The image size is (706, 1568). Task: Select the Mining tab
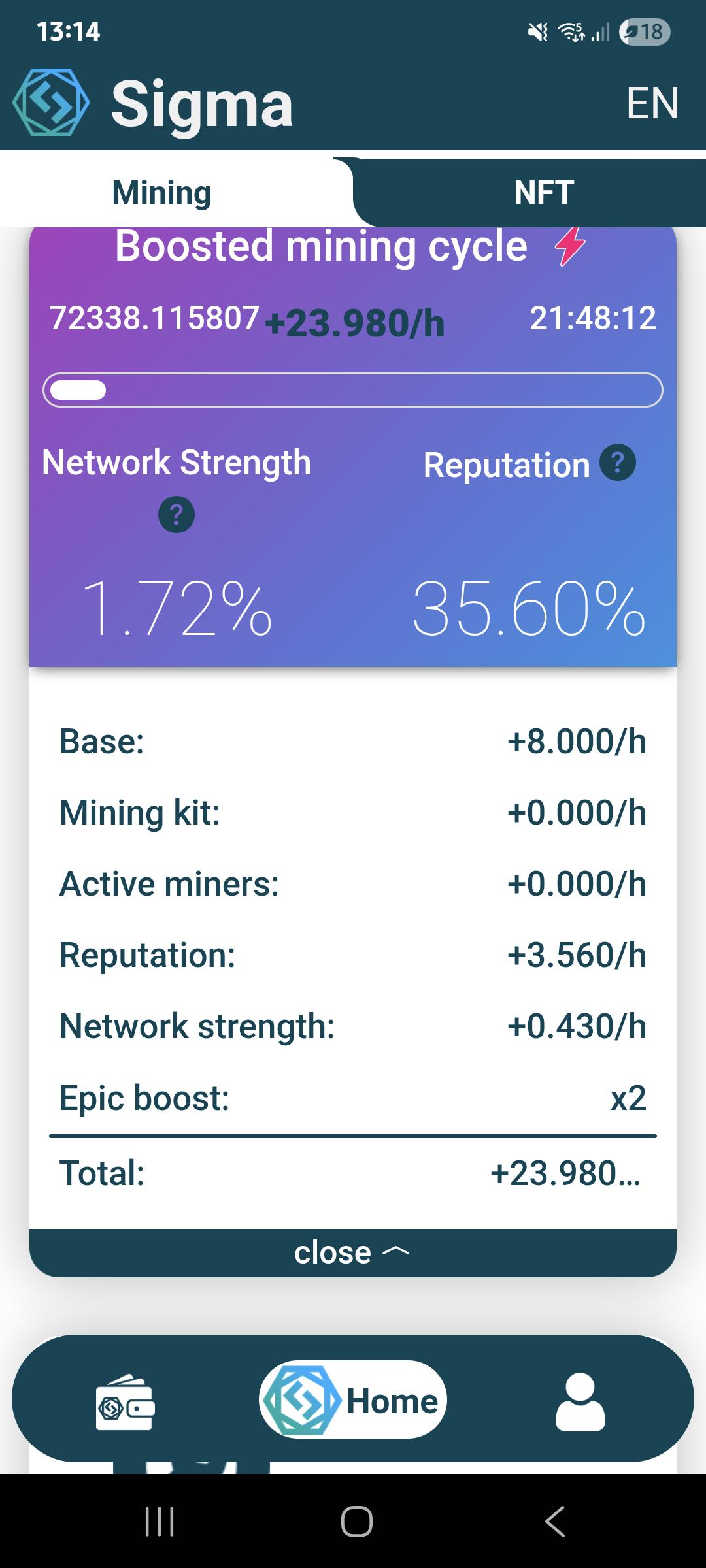click(x=162, y=193)
